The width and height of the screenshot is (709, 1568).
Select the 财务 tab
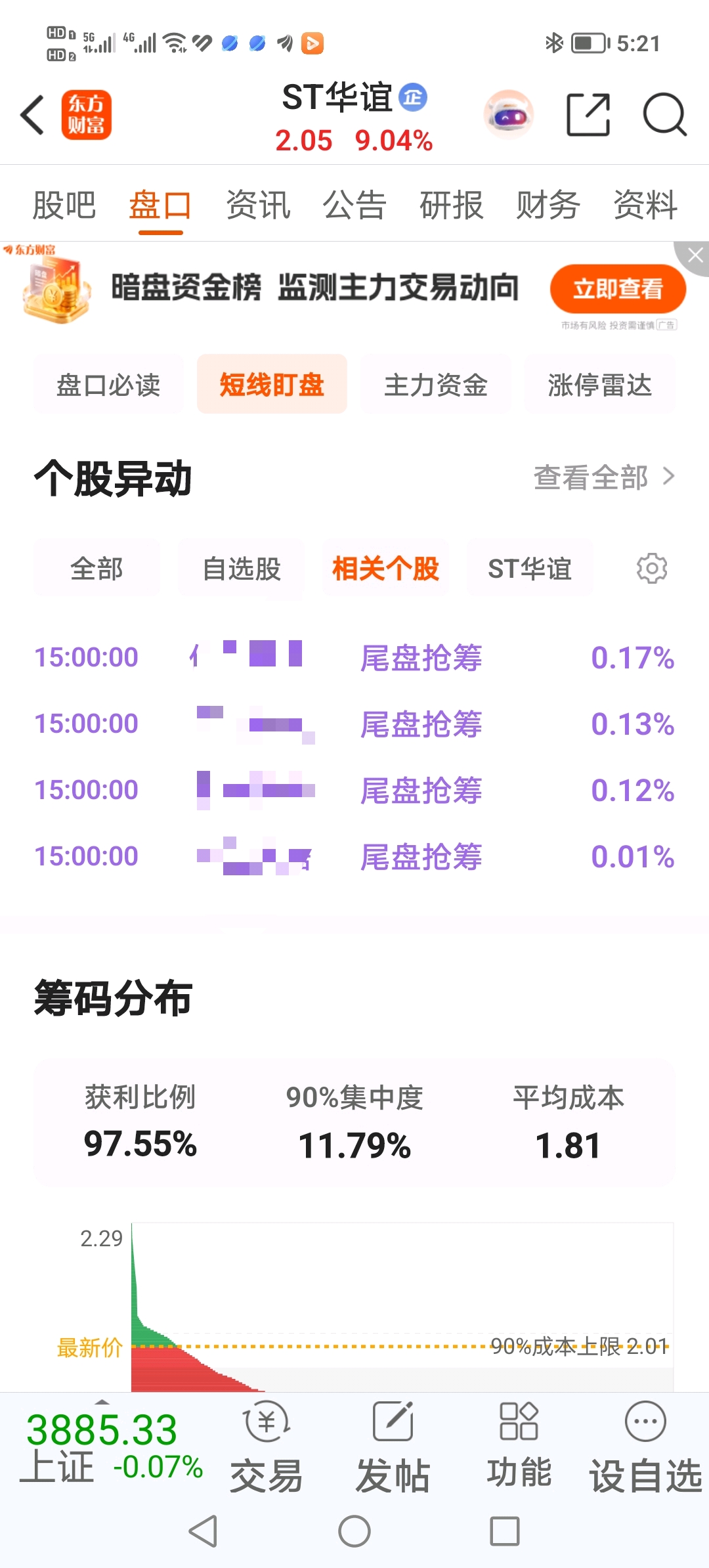point(548,205)
